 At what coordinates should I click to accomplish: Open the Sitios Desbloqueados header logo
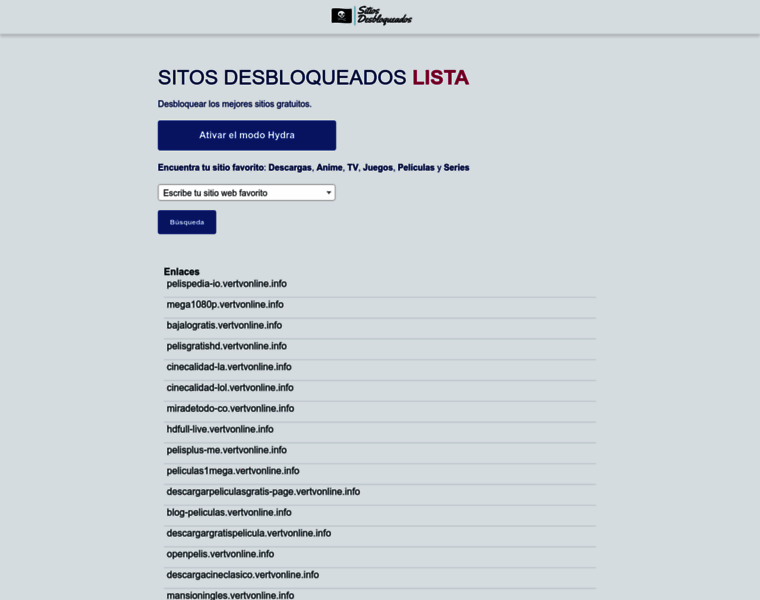(x=372, y=16)
